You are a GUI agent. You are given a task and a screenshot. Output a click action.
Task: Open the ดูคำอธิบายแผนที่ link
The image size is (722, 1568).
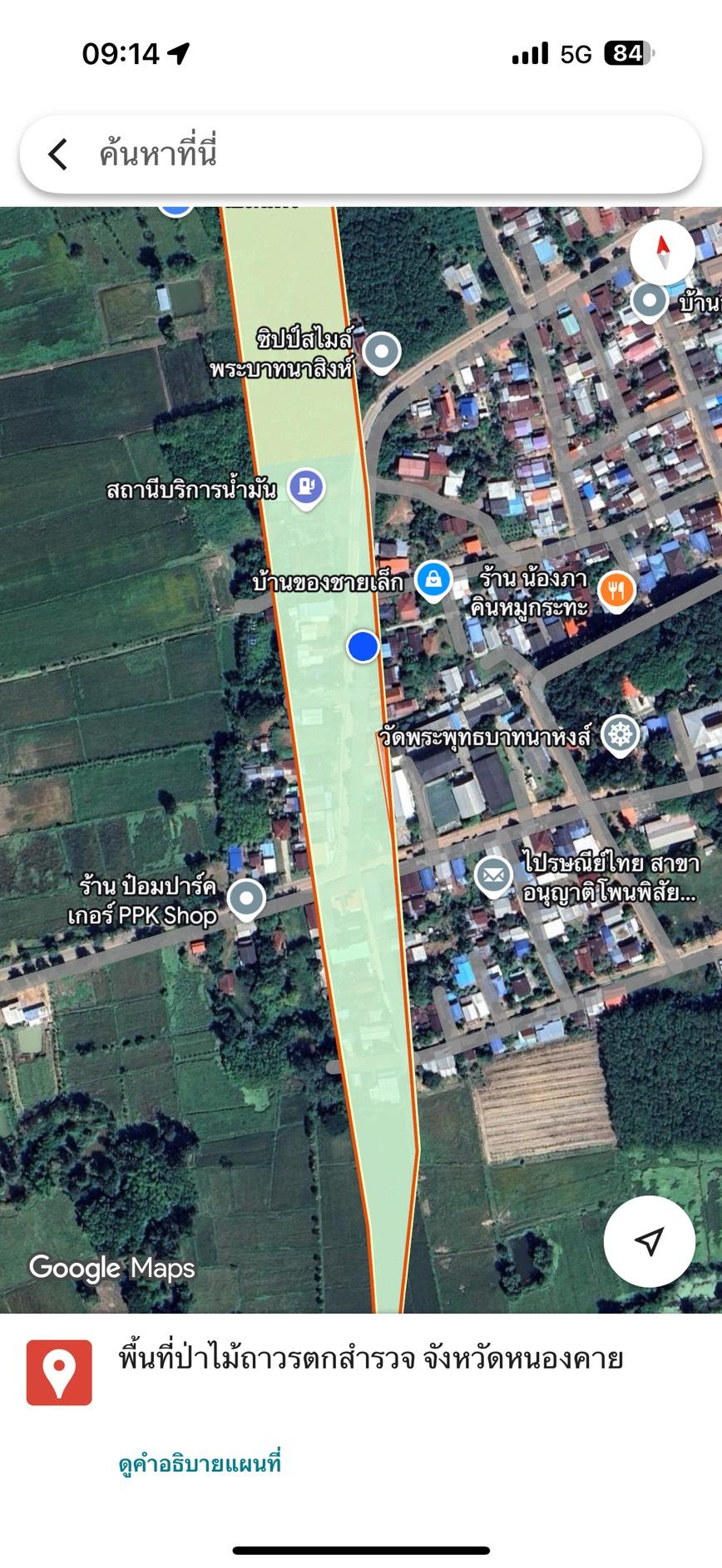(200, 1464)
